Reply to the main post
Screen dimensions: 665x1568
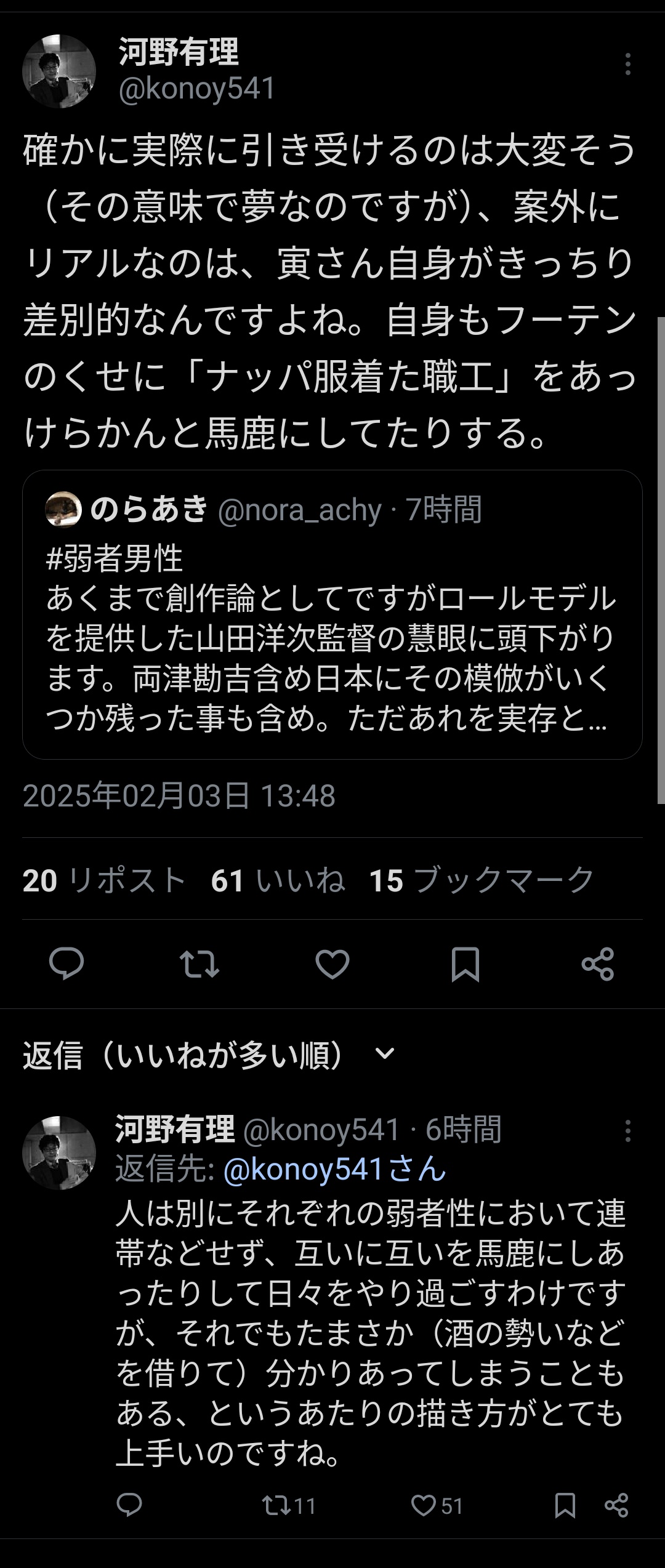point(66,964)
